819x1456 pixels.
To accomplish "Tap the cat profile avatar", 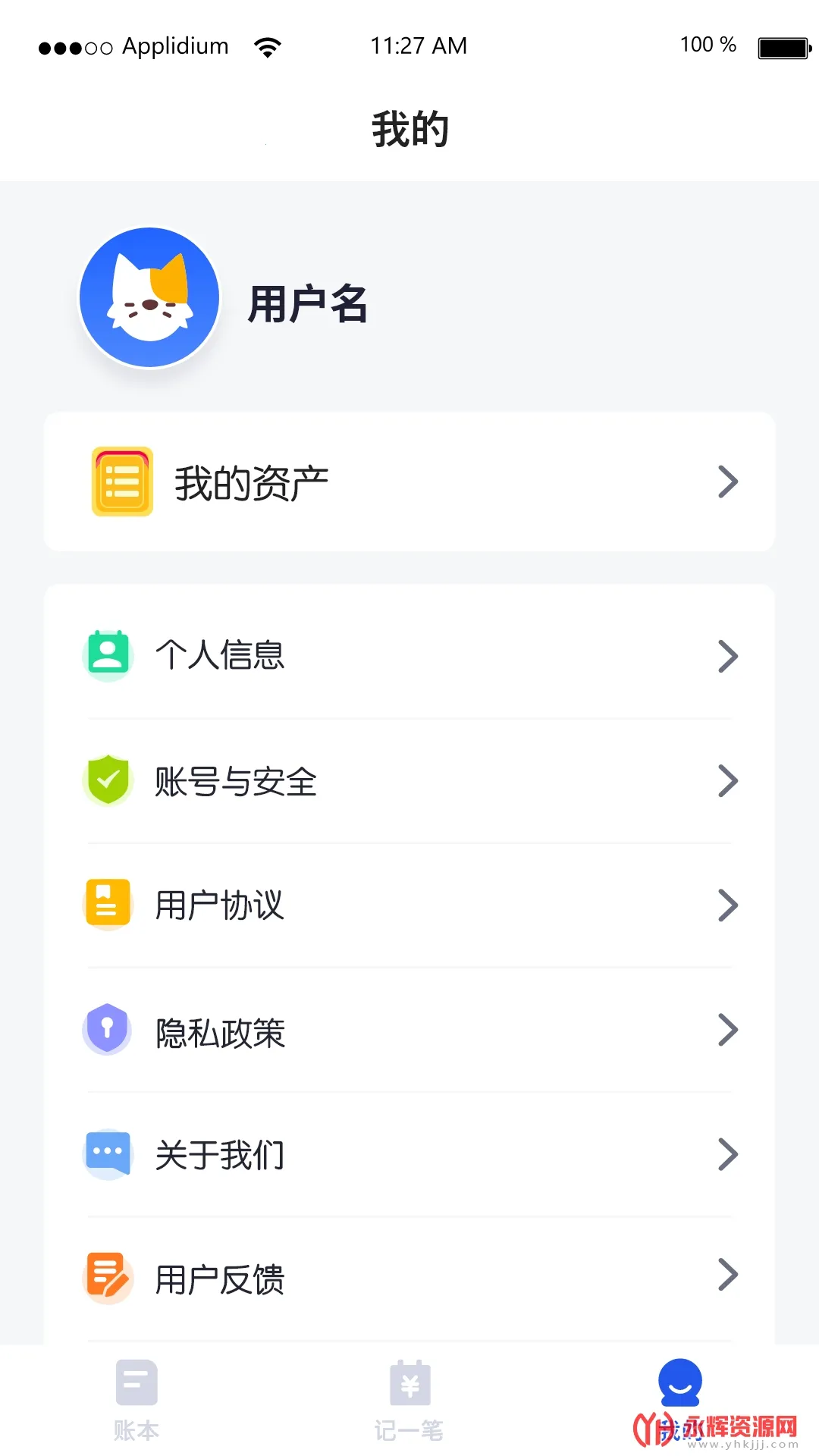I will (x=150, y=298).
